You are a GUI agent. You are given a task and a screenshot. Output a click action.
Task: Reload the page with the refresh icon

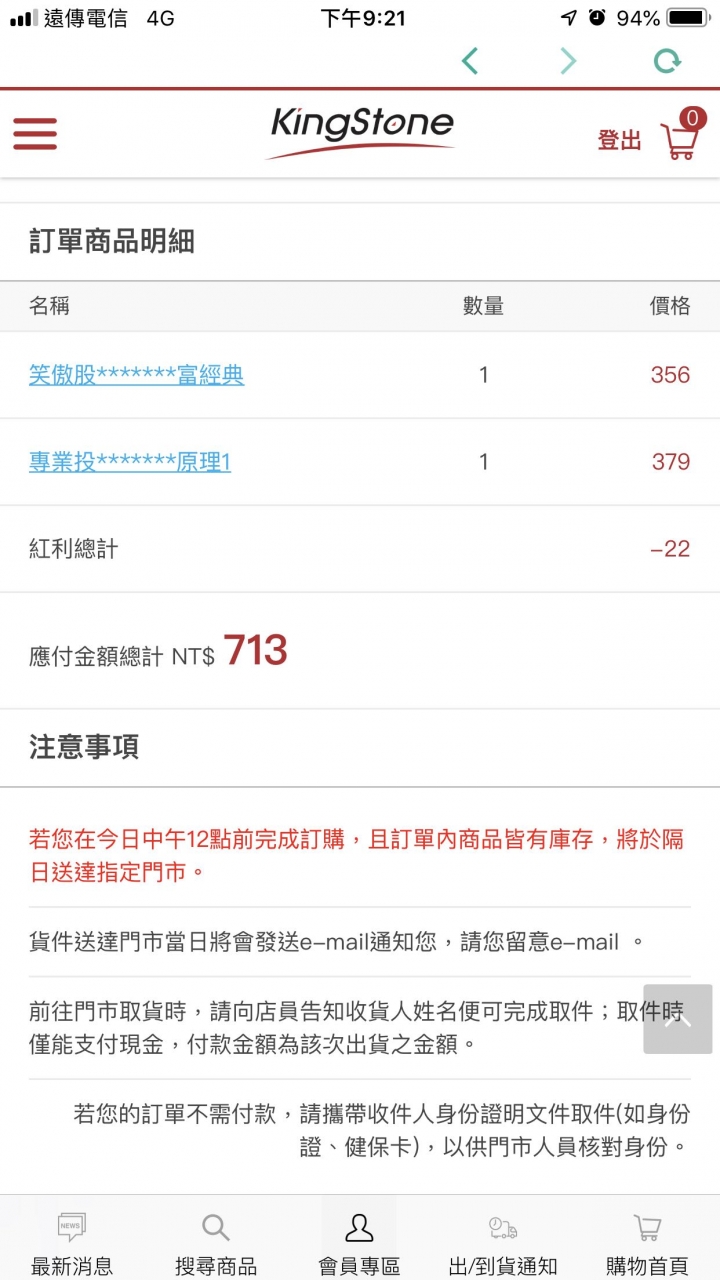[x=667, y=62]
